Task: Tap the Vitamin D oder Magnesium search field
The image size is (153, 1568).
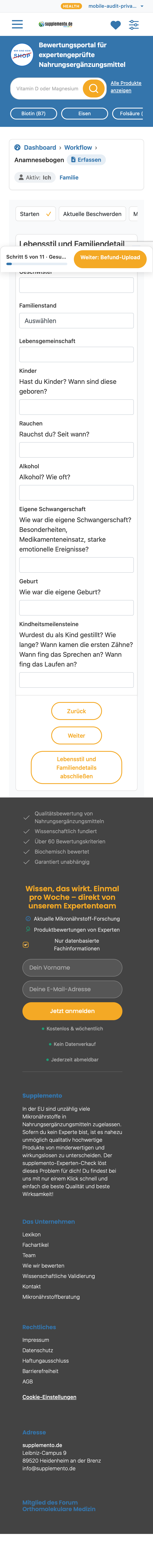Action: click(48, 88)
